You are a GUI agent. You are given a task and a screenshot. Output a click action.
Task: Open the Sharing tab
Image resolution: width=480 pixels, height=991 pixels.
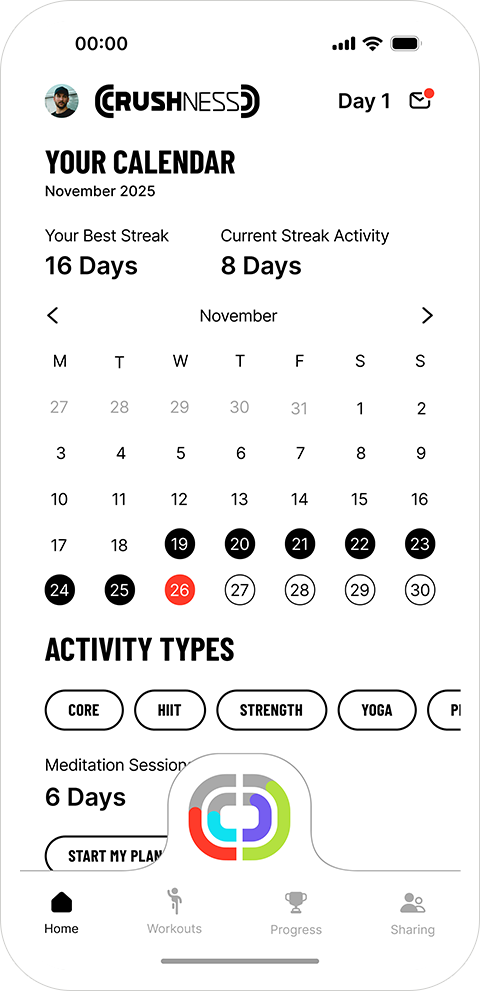pos(412,913)
